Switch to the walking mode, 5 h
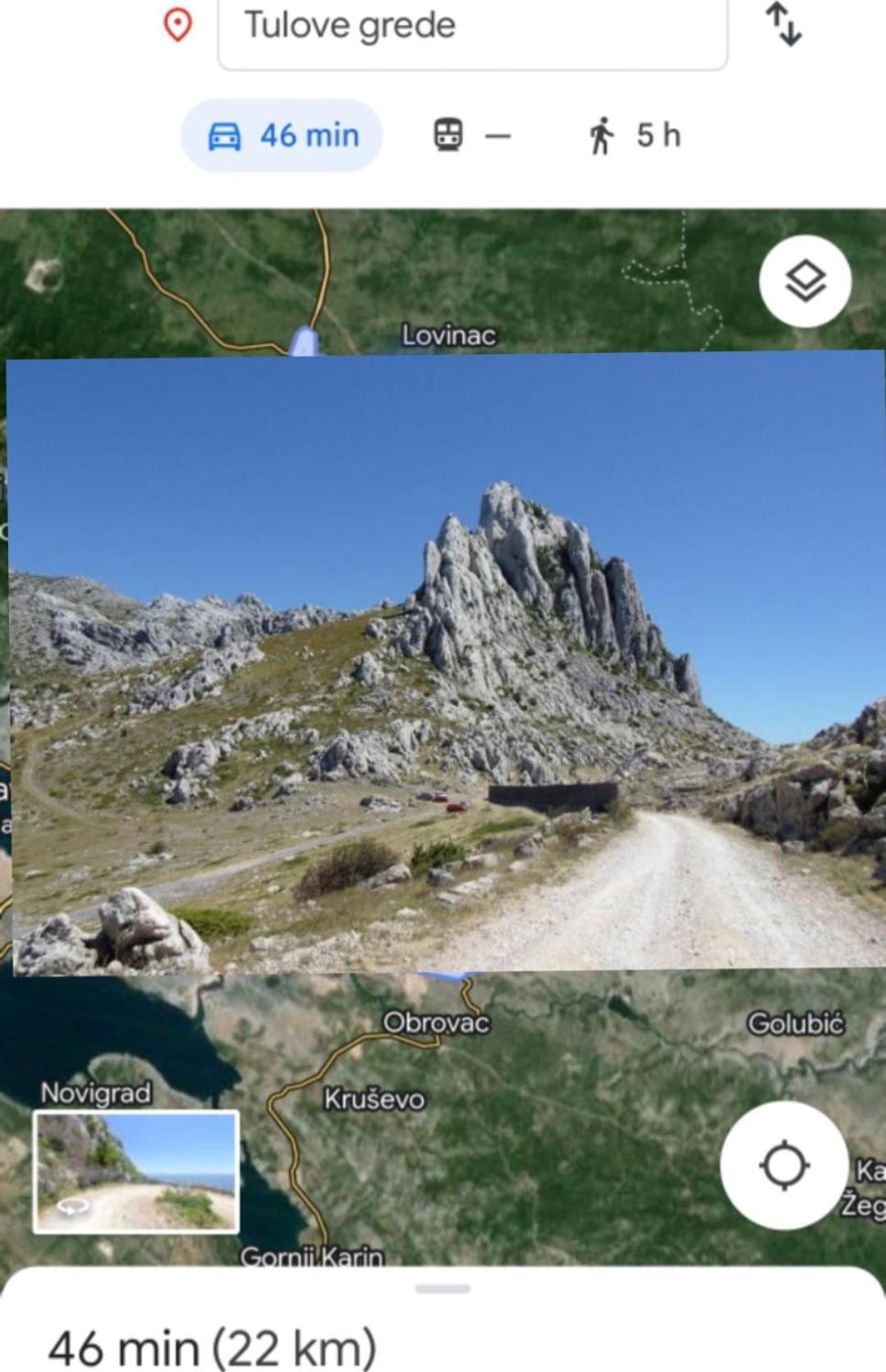 coord(634,135)
